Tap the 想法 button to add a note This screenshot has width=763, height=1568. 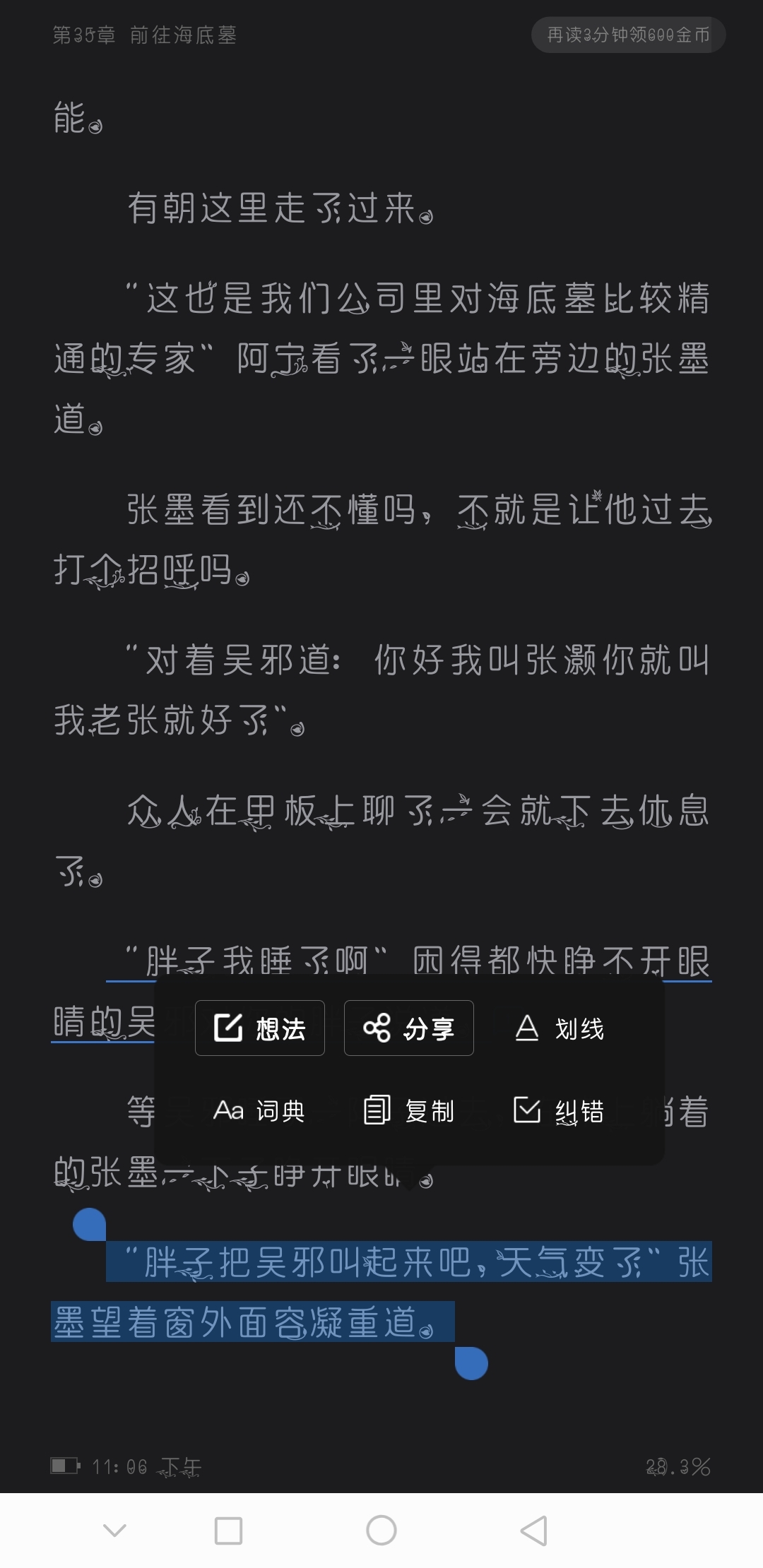[259, 1028]
